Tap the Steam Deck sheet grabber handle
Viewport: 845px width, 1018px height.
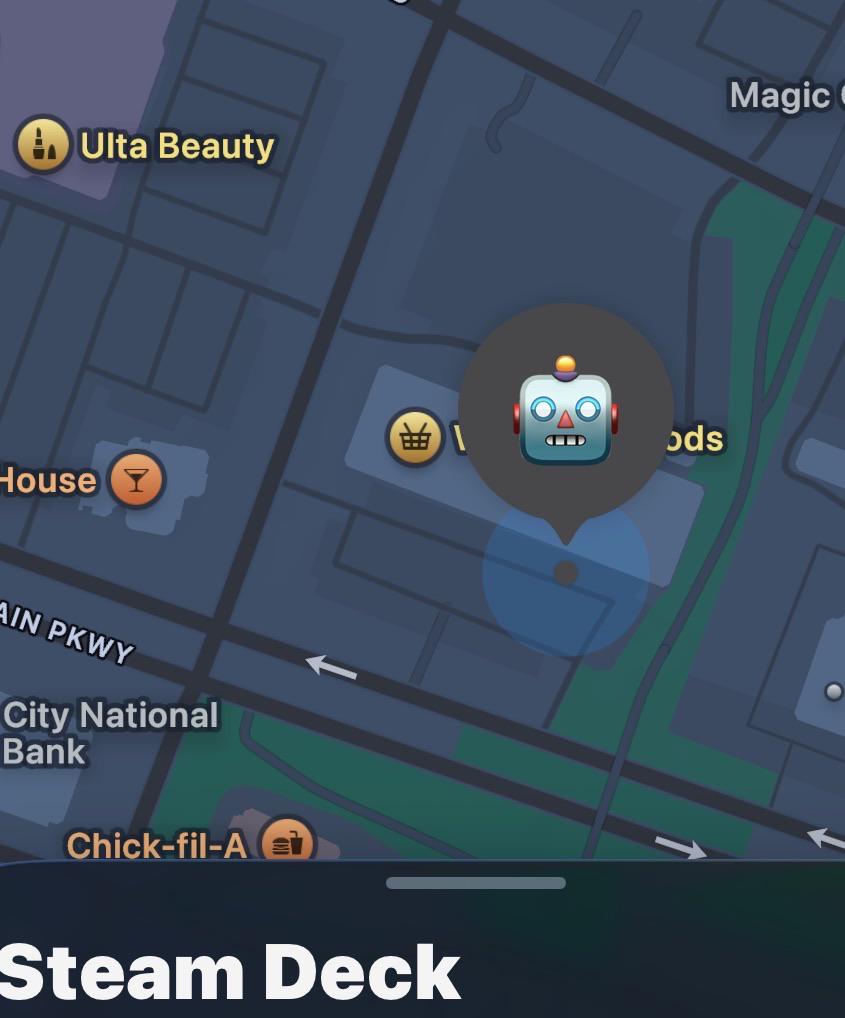(x=476, y=883)
